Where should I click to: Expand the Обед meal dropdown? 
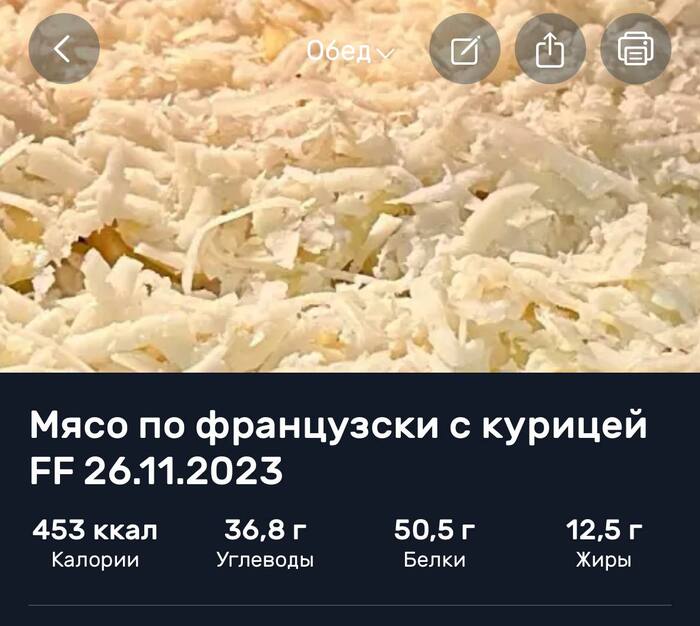pyautogui.click(x=350, y=52)
